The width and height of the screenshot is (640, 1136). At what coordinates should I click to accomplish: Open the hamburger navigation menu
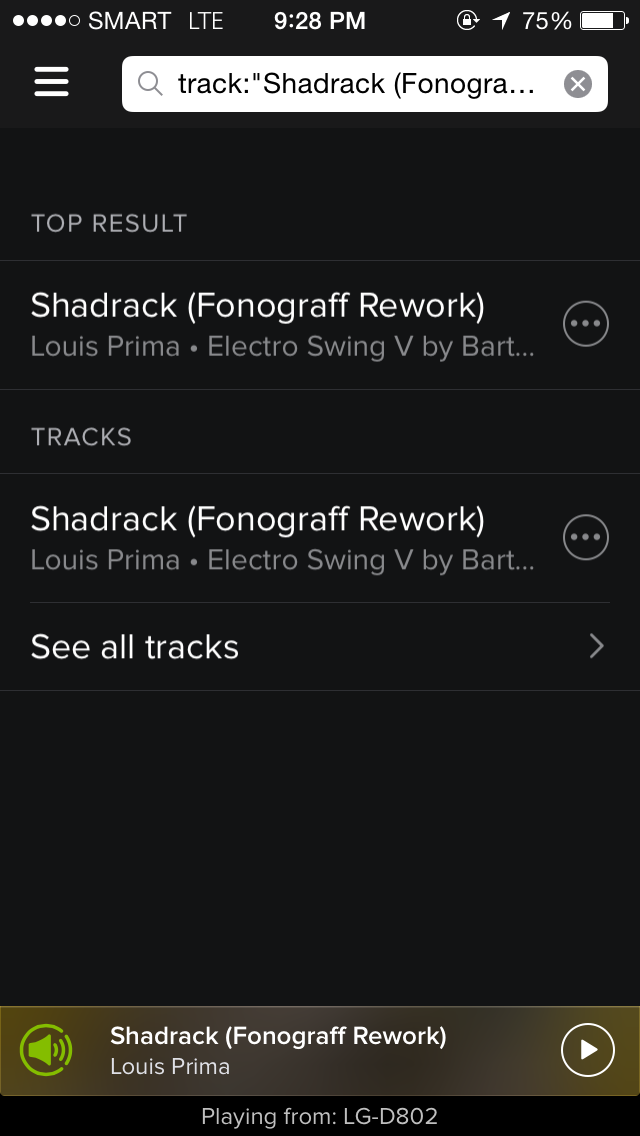tap(52, 83)
